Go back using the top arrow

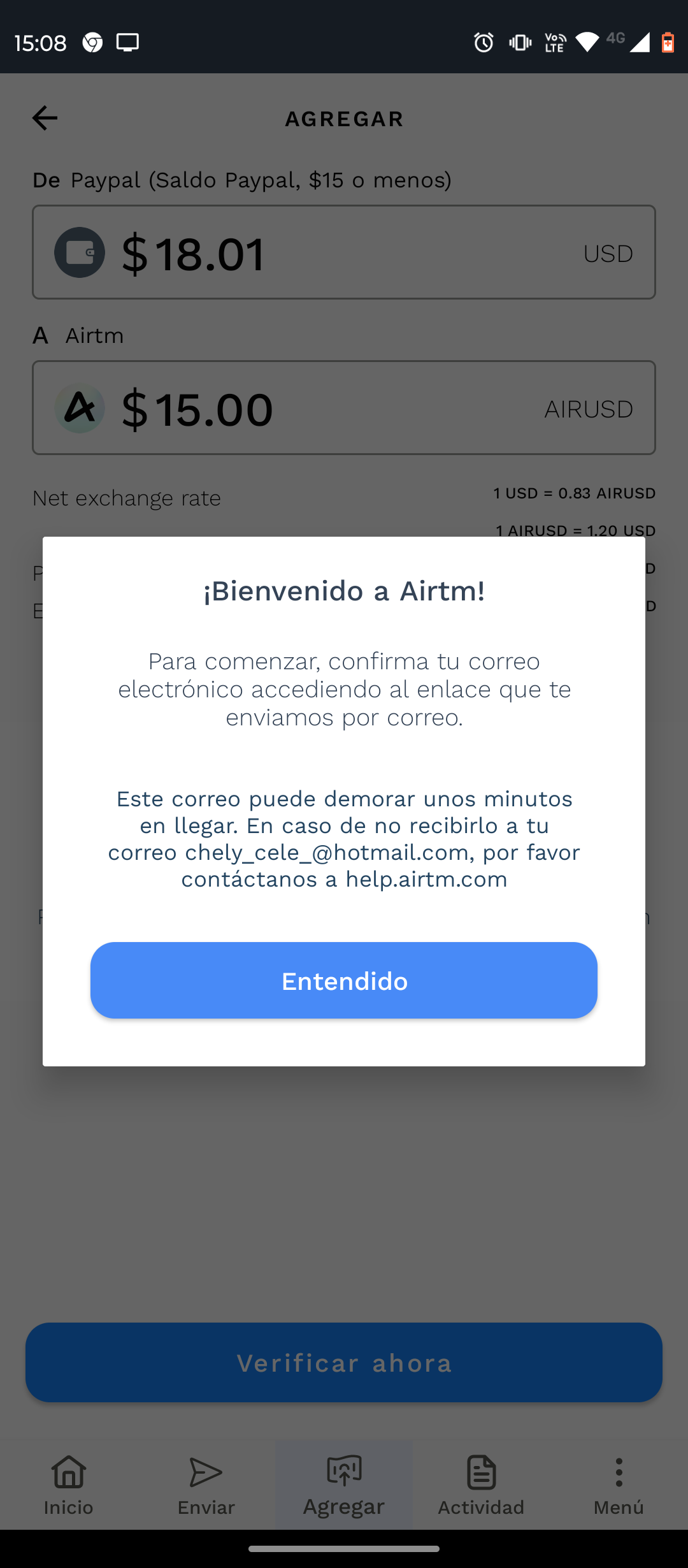tap(45, 118)
